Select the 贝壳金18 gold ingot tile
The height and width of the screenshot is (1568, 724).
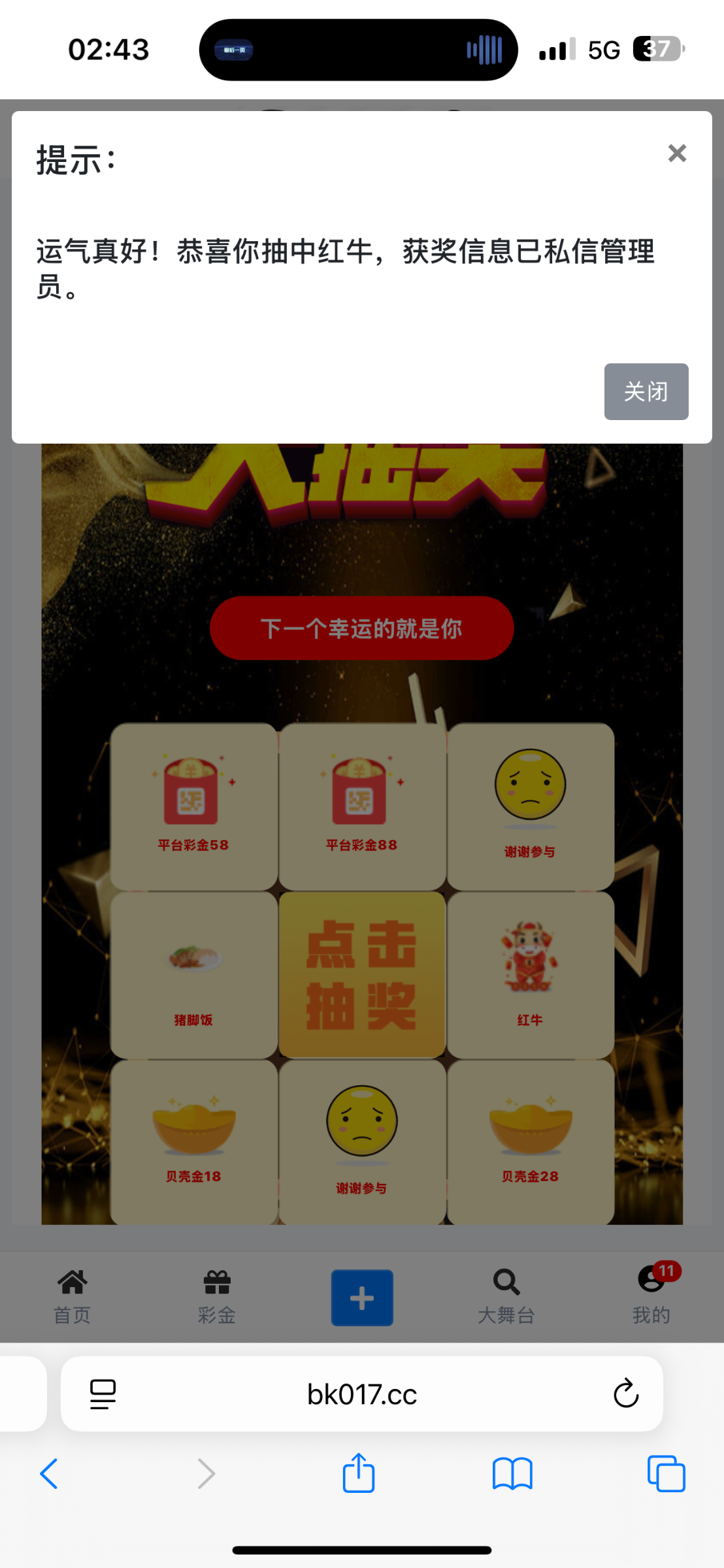point(193,1140)
